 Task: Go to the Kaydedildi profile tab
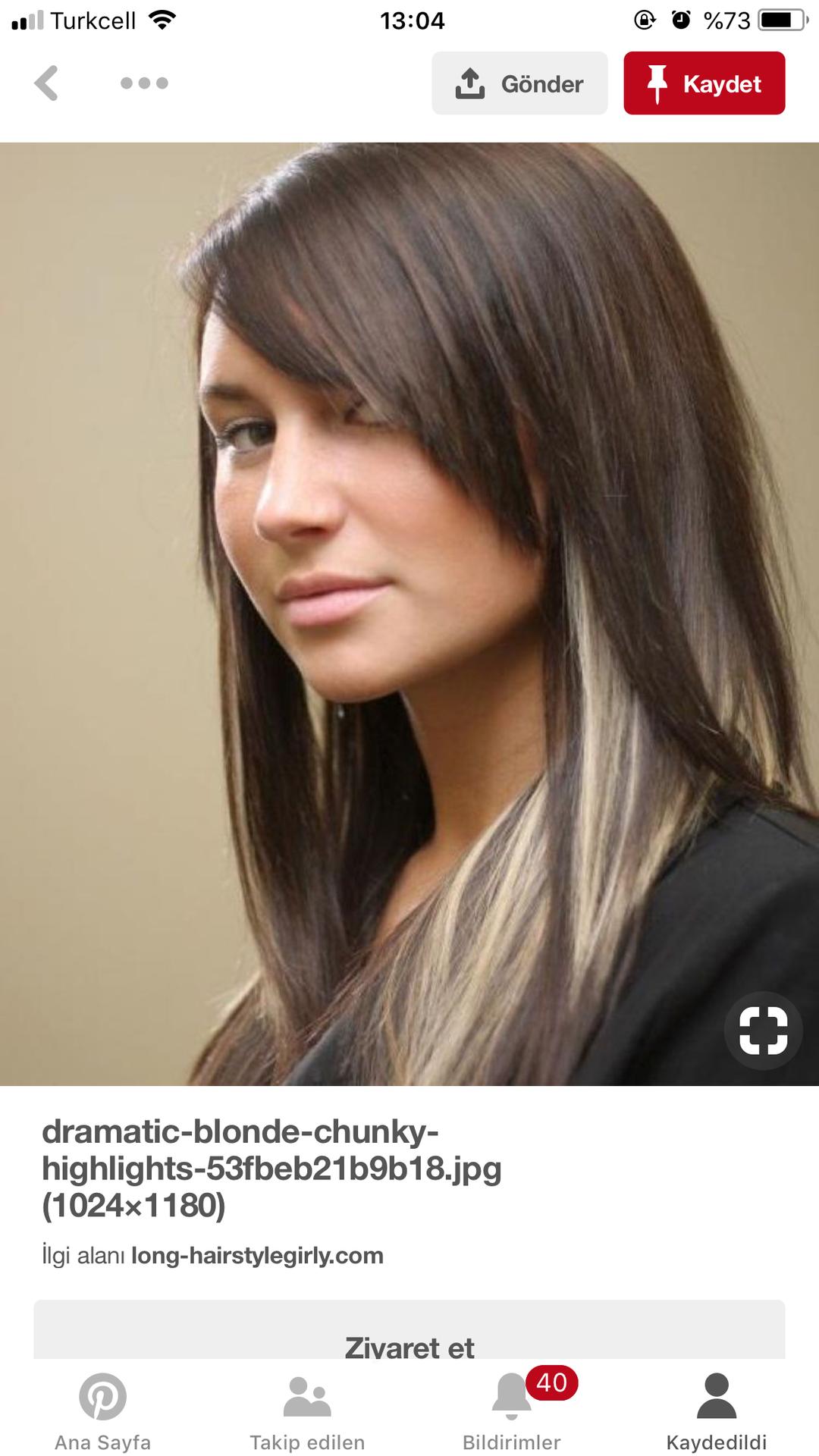[x=717, y=1412]
